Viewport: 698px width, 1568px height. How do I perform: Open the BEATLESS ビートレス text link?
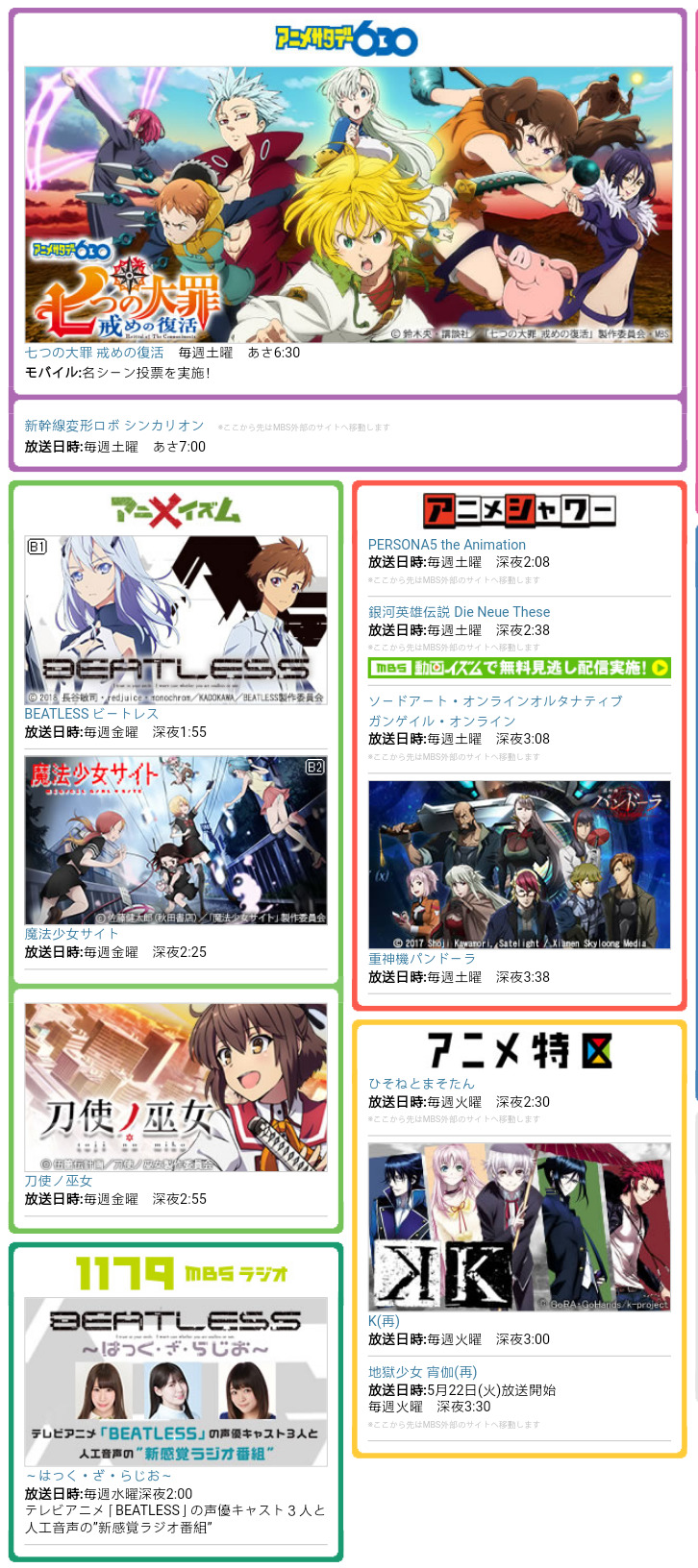tap(91, 714)
